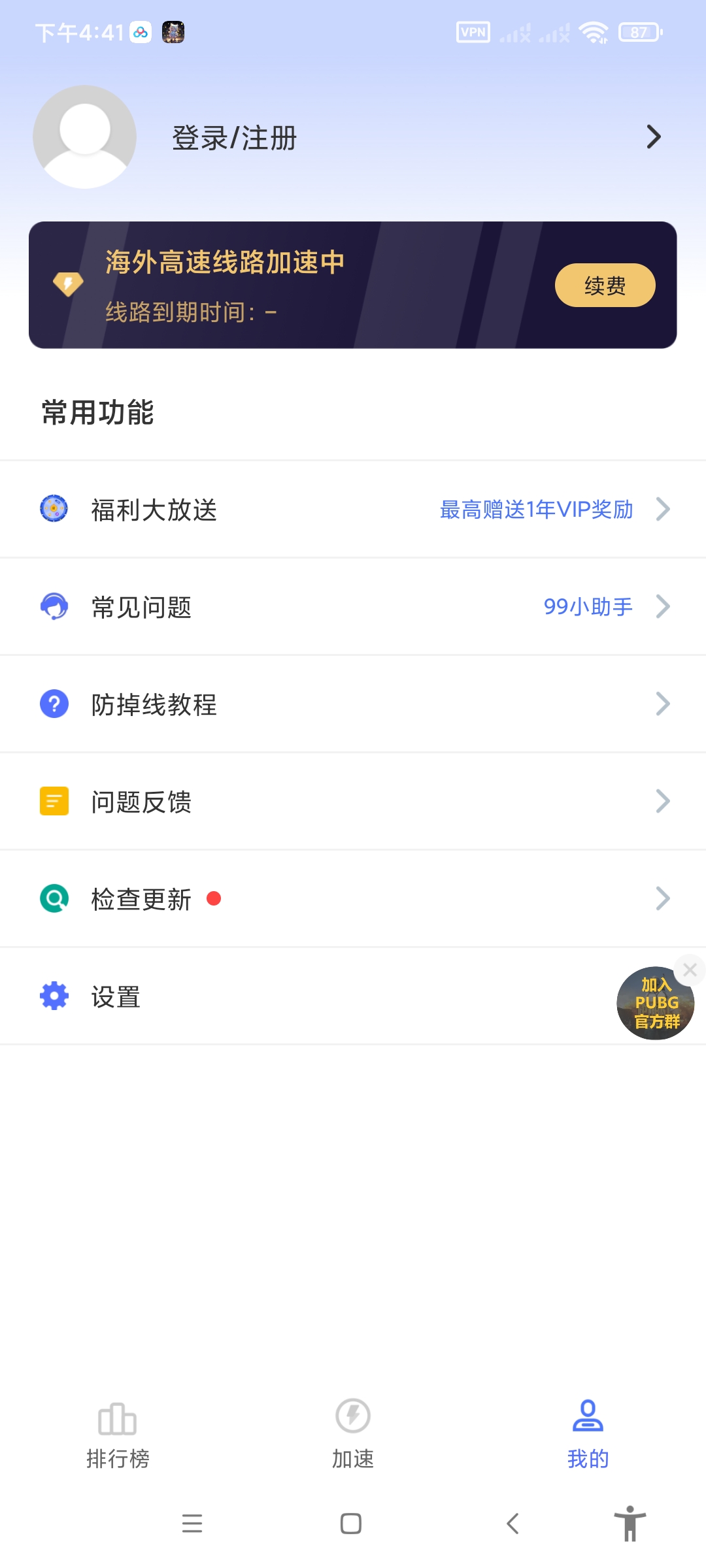Expand the 登录/注册 account row chevron
The height and width of the screenshot is (1568, 706).
pyautogui.click(x=654, y=137)
